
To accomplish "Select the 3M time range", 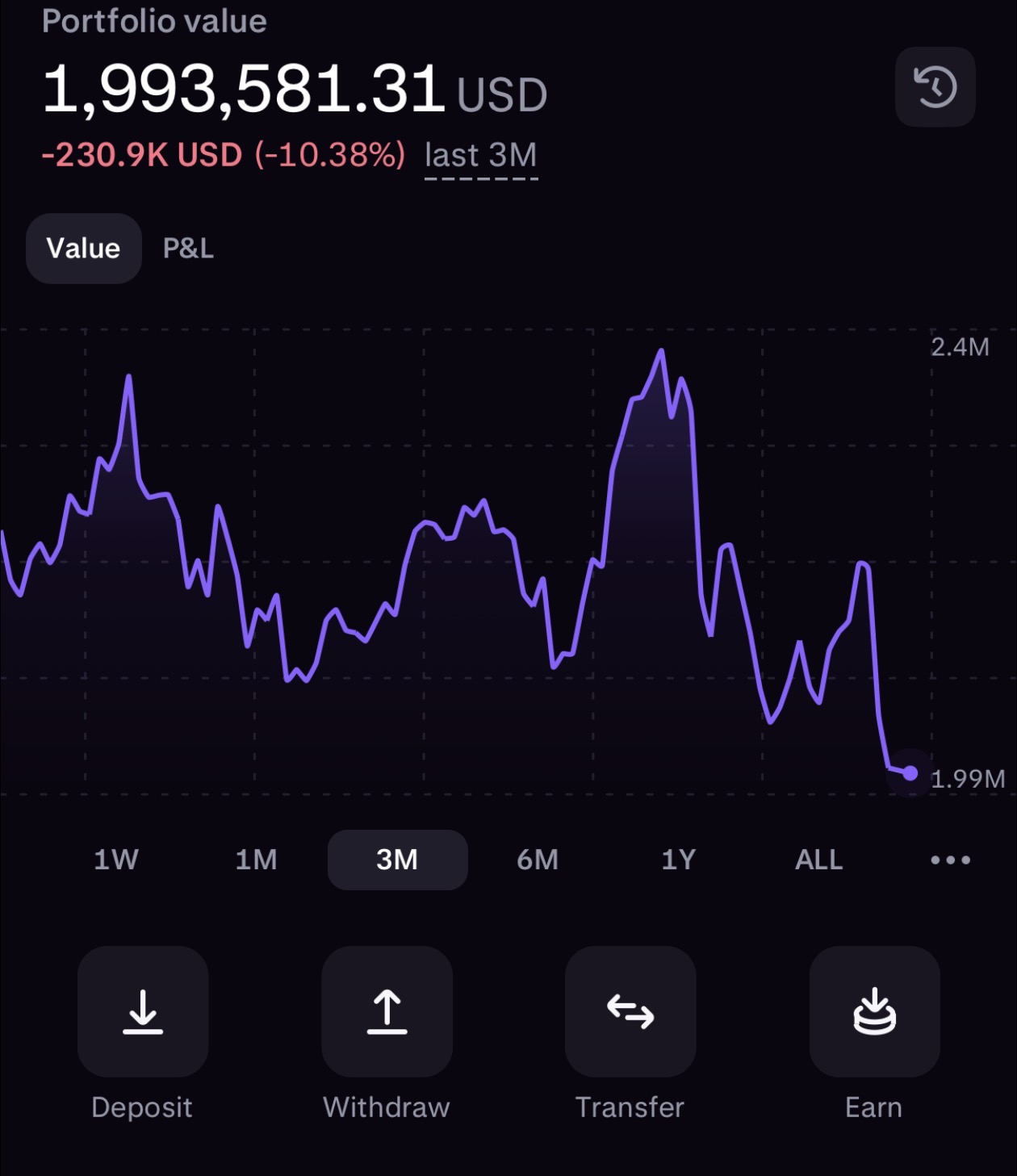I will click(397, 860).
